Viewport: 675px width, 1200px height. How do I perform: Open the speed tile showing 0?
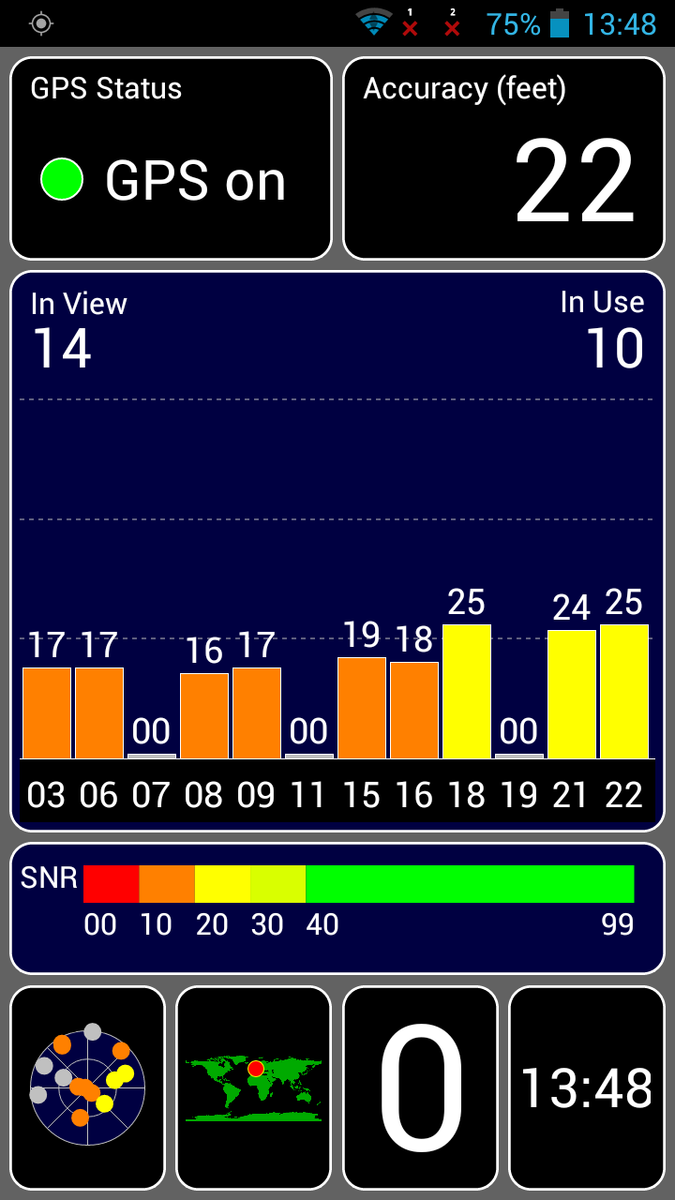[x=420, y=1087]
